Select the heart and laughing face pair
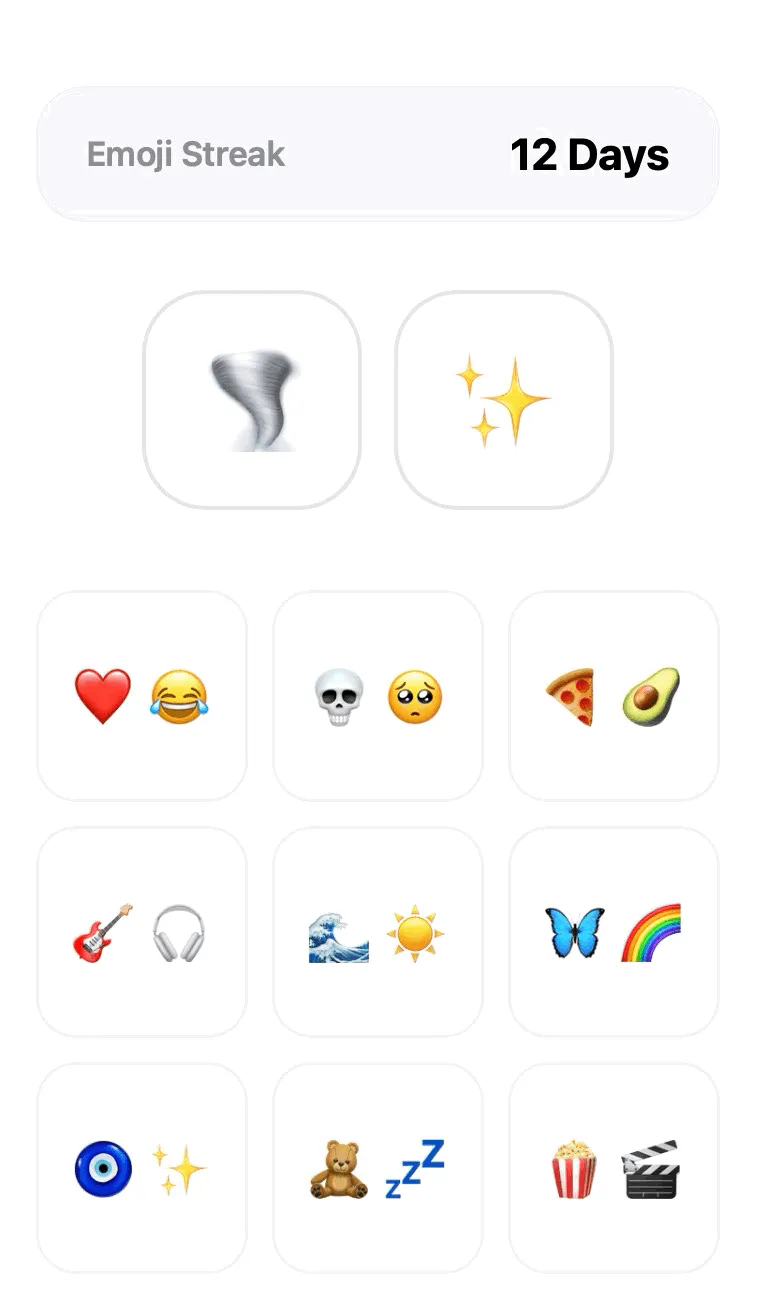758x1294 pixels. 142,696
